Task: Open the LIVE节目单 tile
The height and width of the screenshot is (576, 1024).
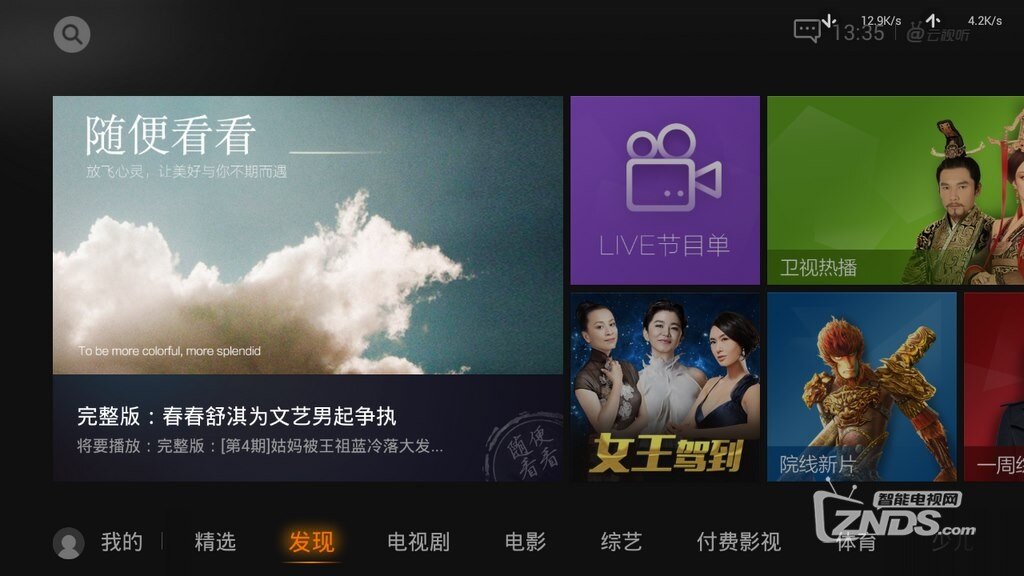Action: 665,190
